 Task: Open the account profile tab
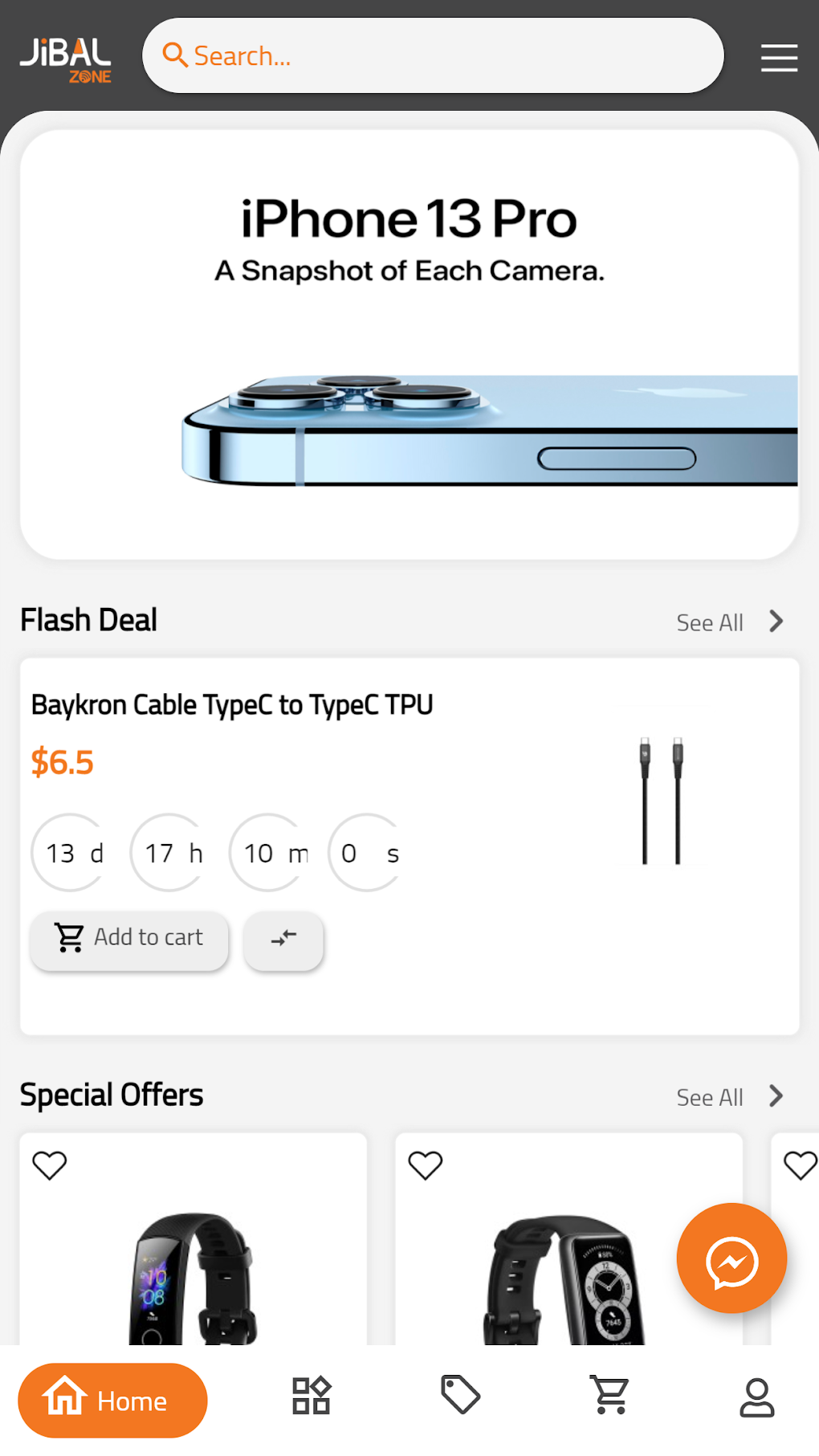pyautogui.click(x=756, y=1397)
